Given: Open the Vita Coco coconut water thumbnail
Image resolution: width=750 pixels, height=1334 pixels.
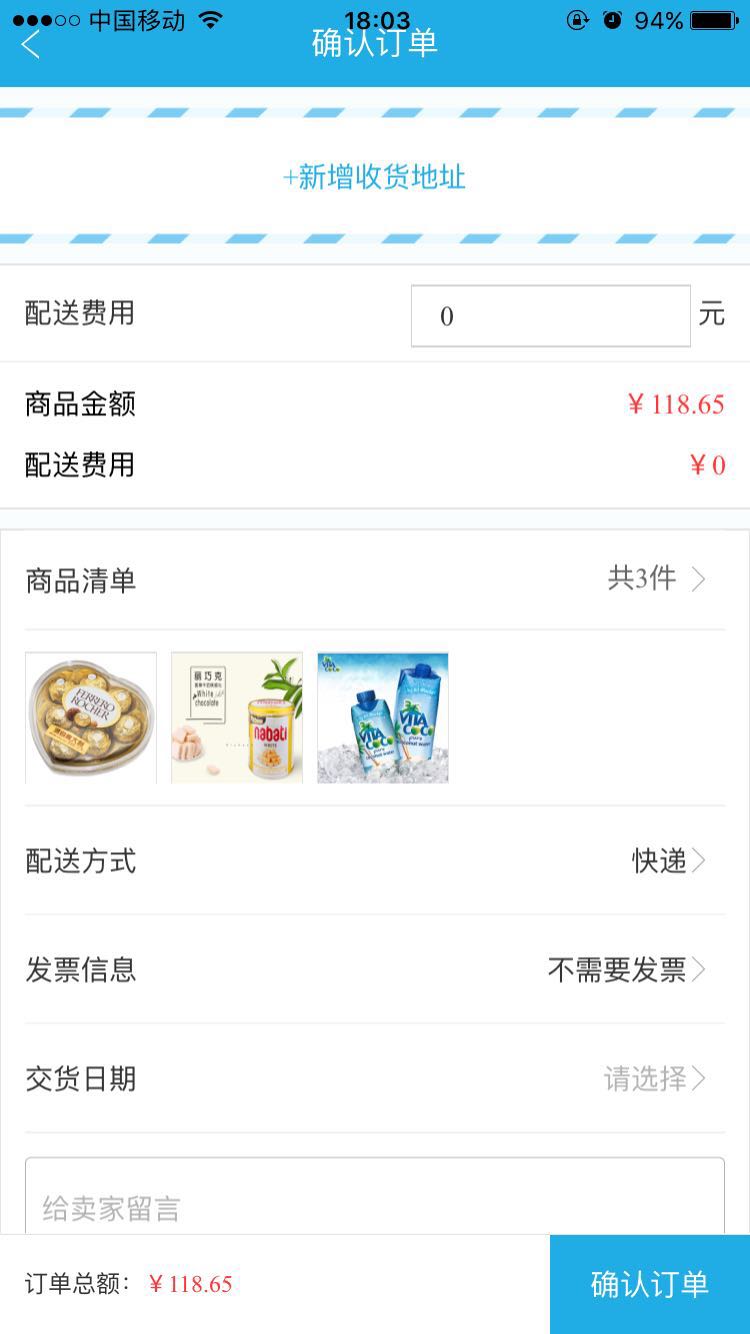Looking at the screenshot, I should click(x=382, y=718).
